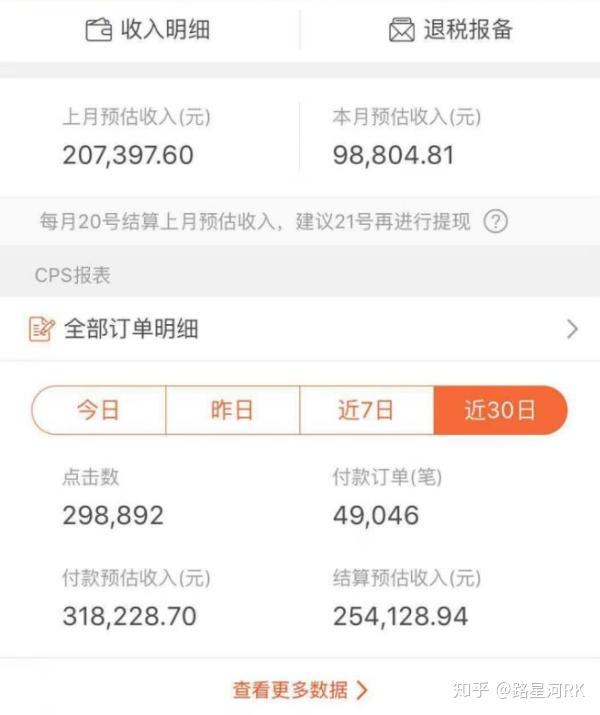The image size is (600, 715).
Task: Open 退税报备 tax refund filing
Action: coord(450,30)
